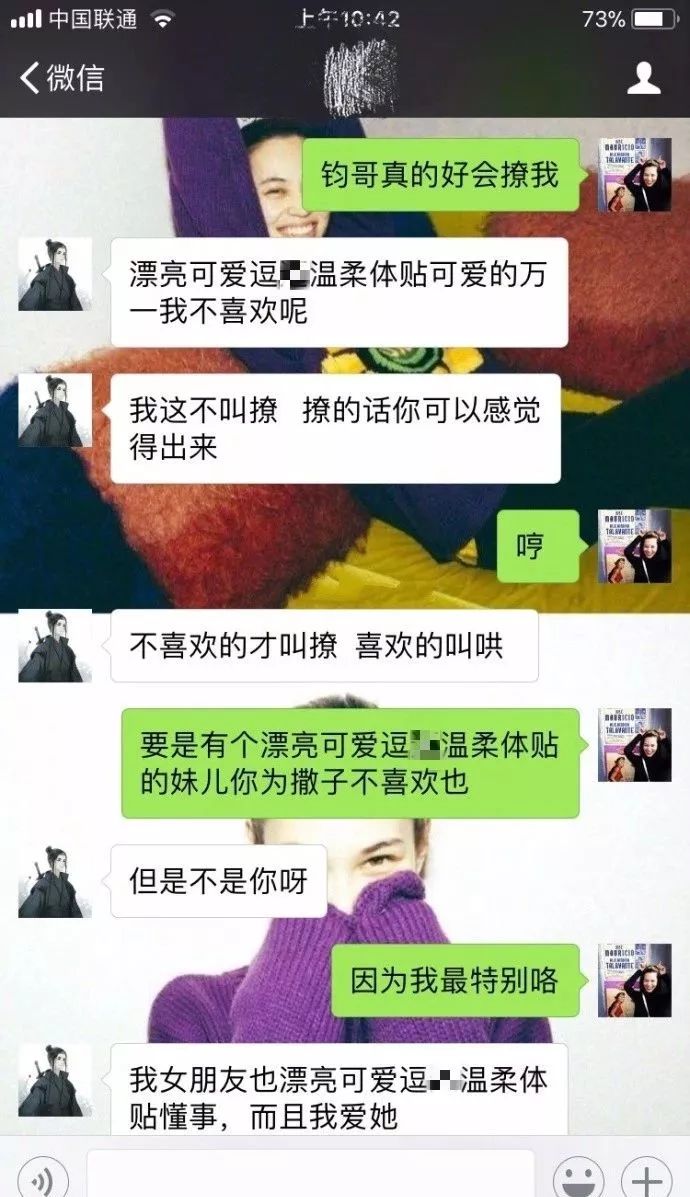The height and width of the screenshot is (1197, 690).
Task: Open sender's avatar beside 因为我最特别咯
Action: click(634, 980)
